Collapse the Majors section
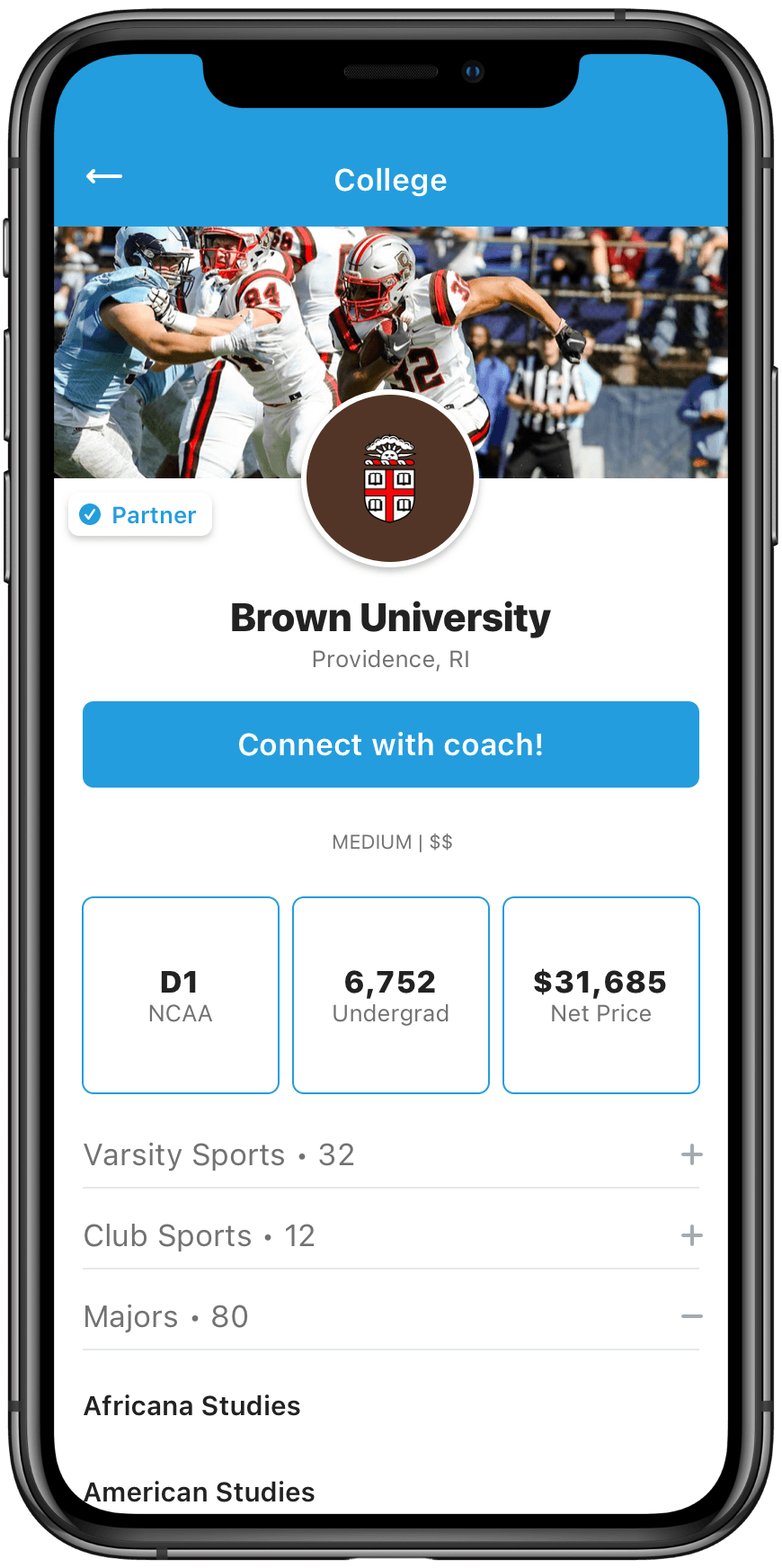This screenshot has height=1568, width=782. coord(691,1316)
